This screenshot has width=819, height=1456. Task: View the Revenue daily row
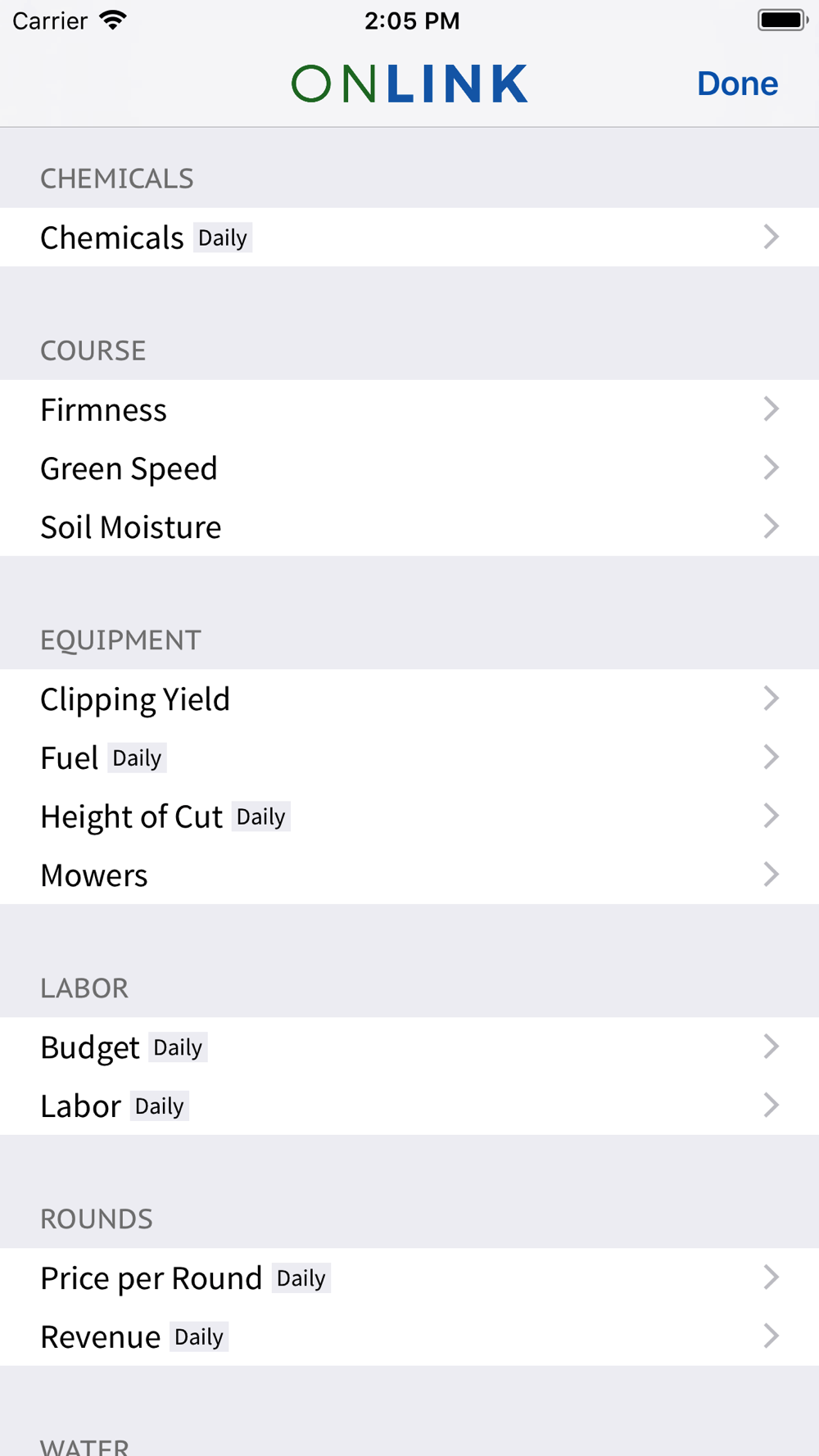point(409,1336)
